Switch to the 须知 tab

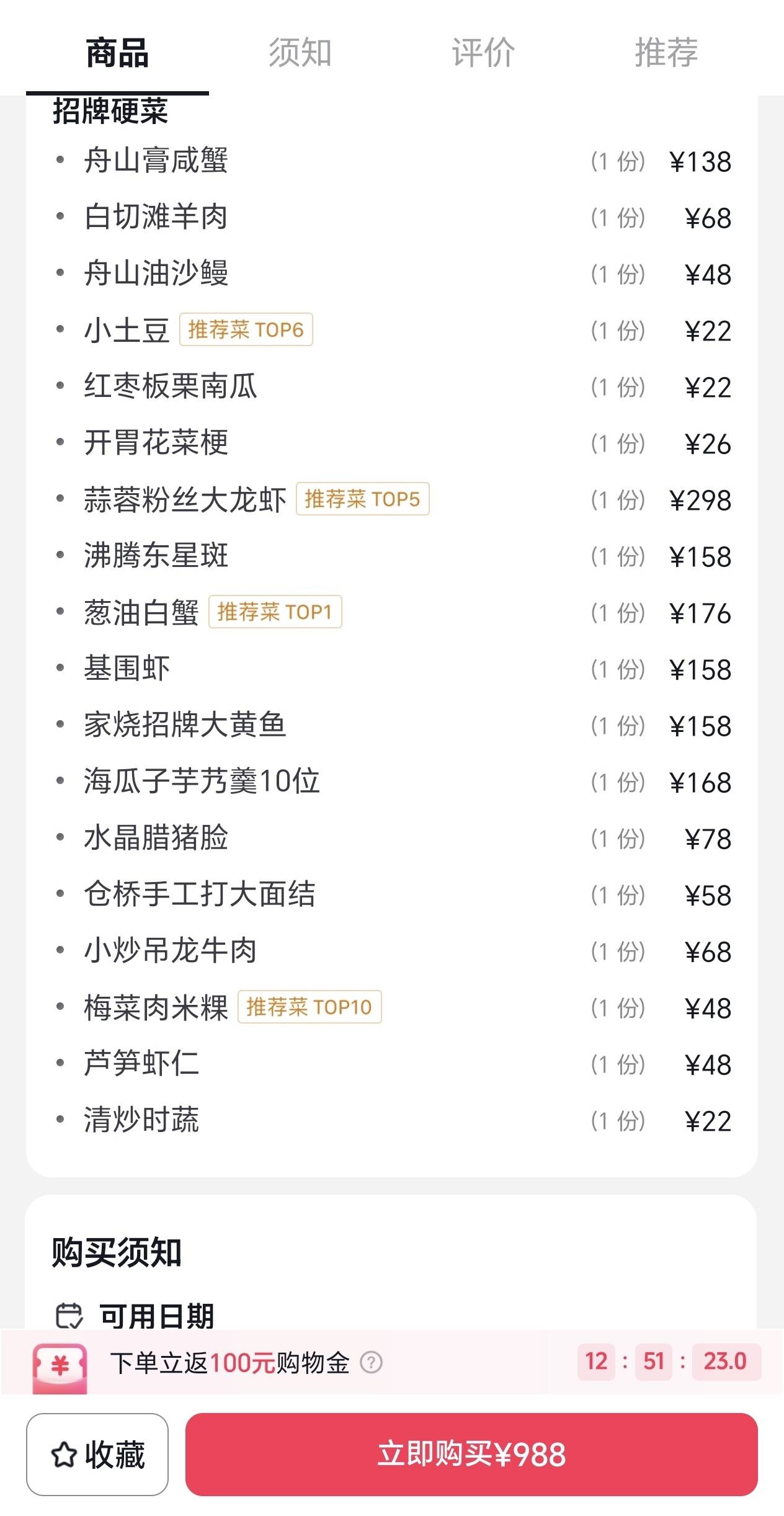[x=300, y=52]
